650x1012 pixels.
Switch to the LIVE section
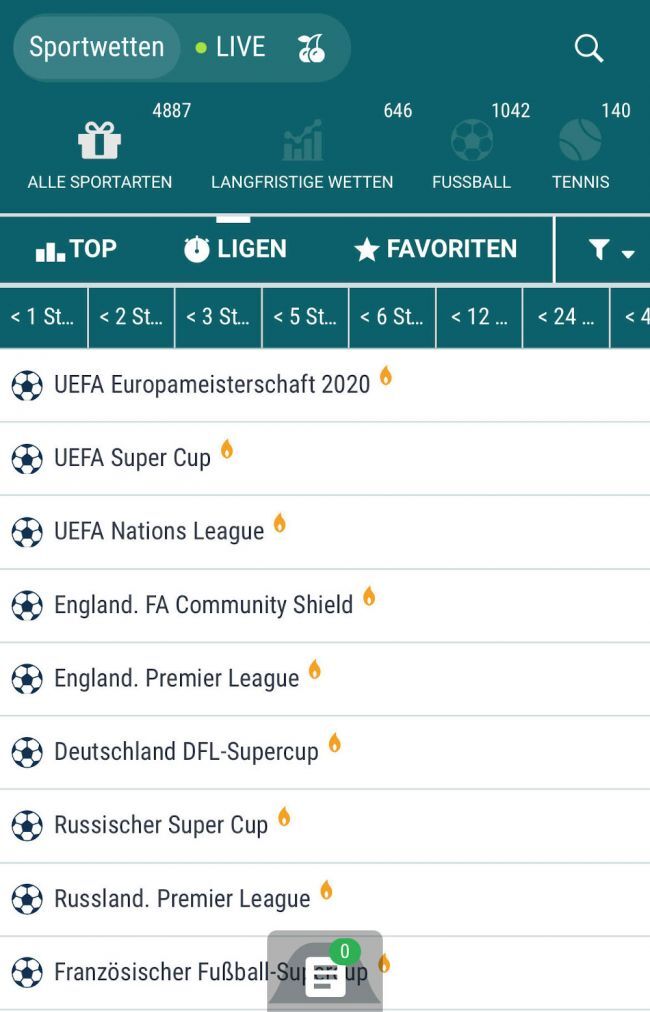[x=231, y=47]
